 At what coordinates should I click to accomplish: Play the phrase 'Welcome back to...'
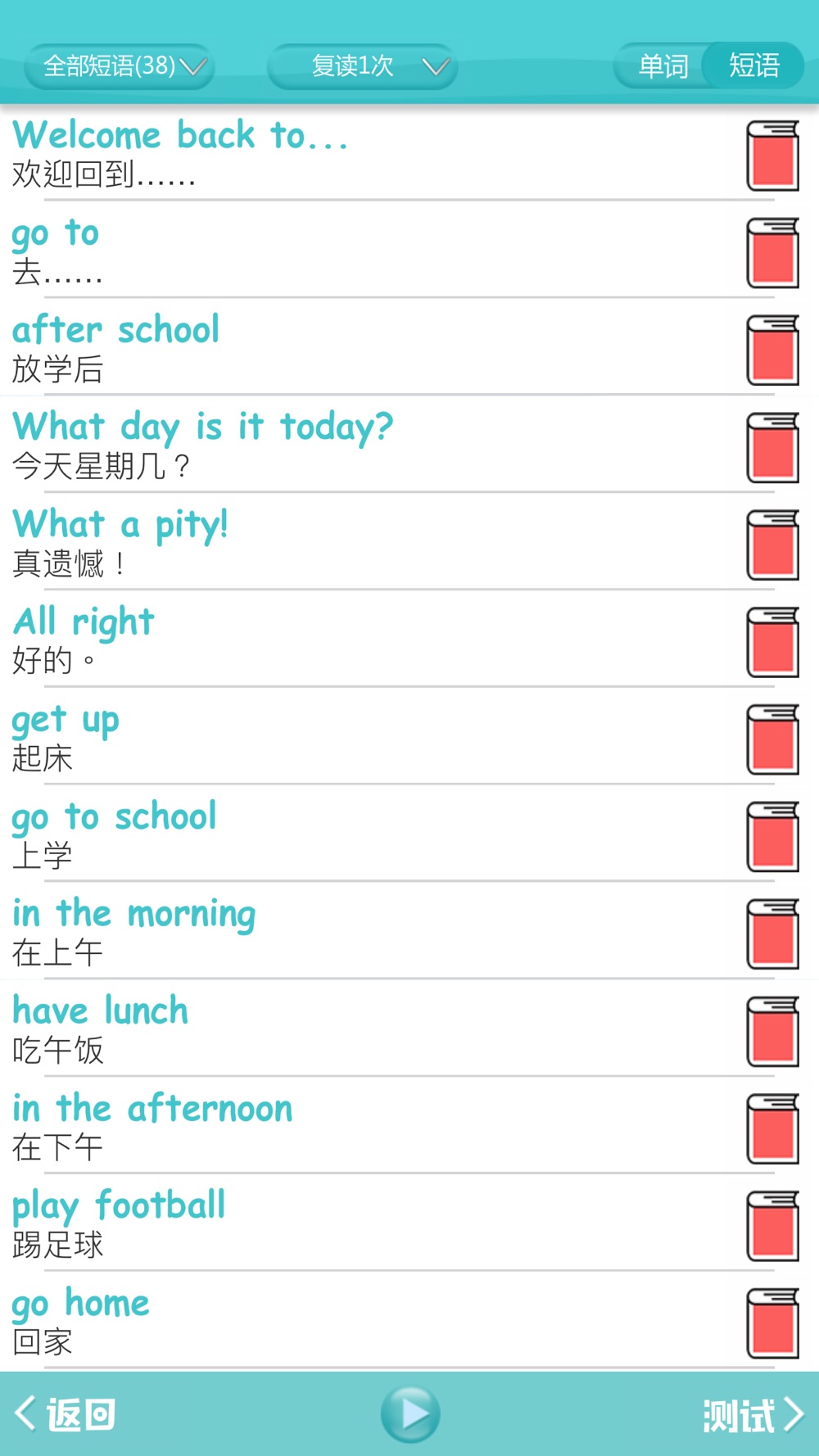409,153
